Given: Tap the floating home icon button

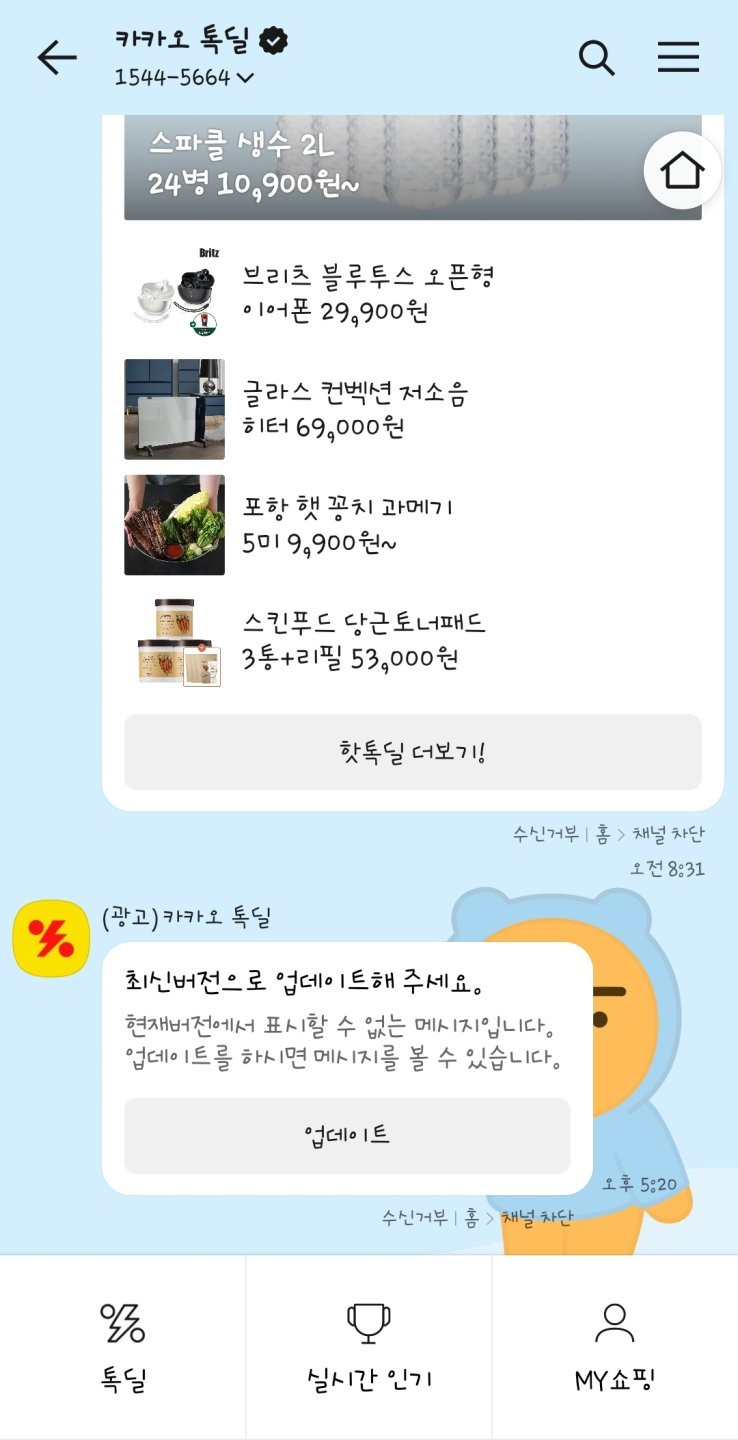Looking at the screenshot, I should coord(682,171).
